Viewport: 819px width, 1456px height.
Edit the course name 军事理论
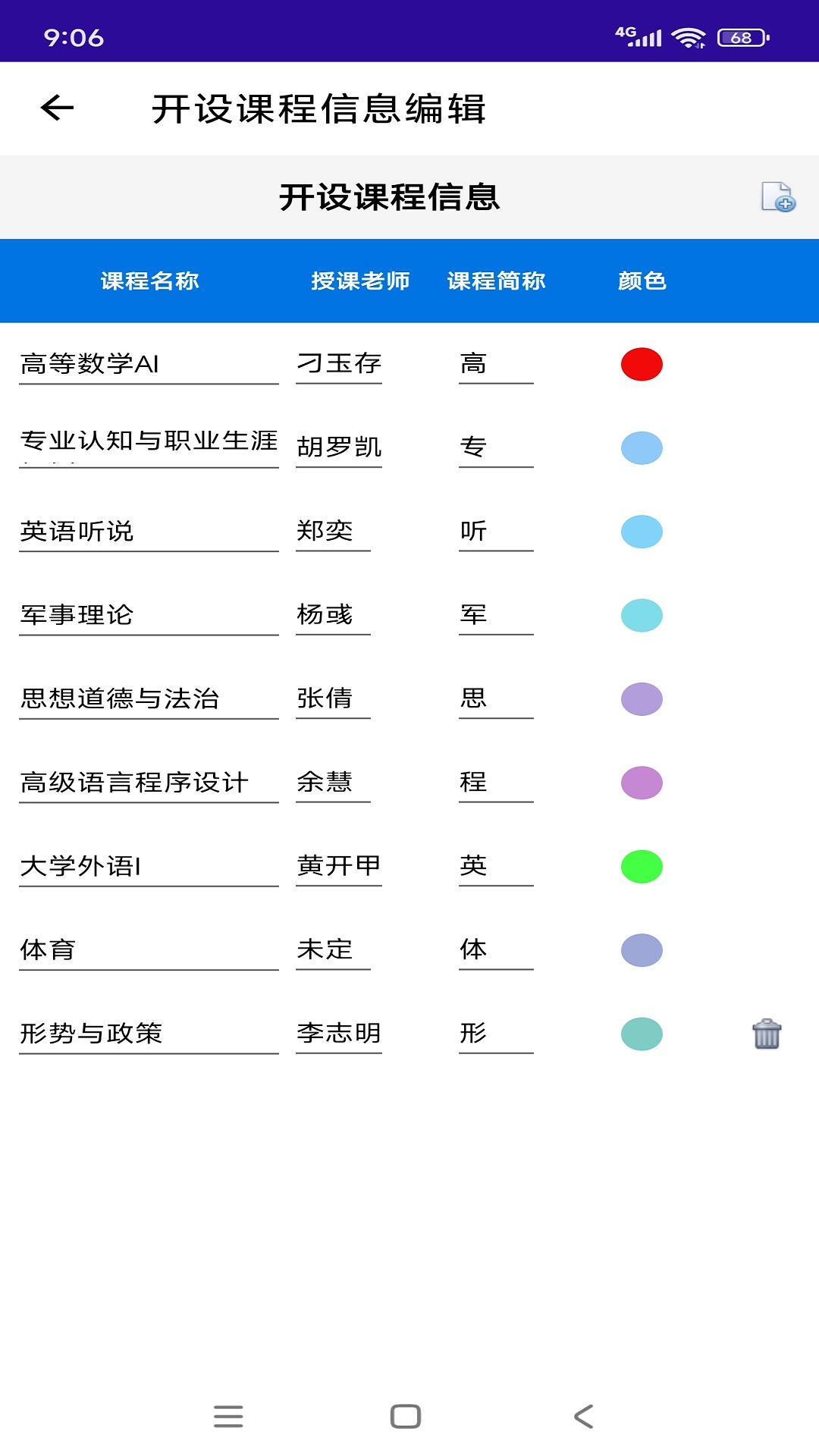click(148, 615)
